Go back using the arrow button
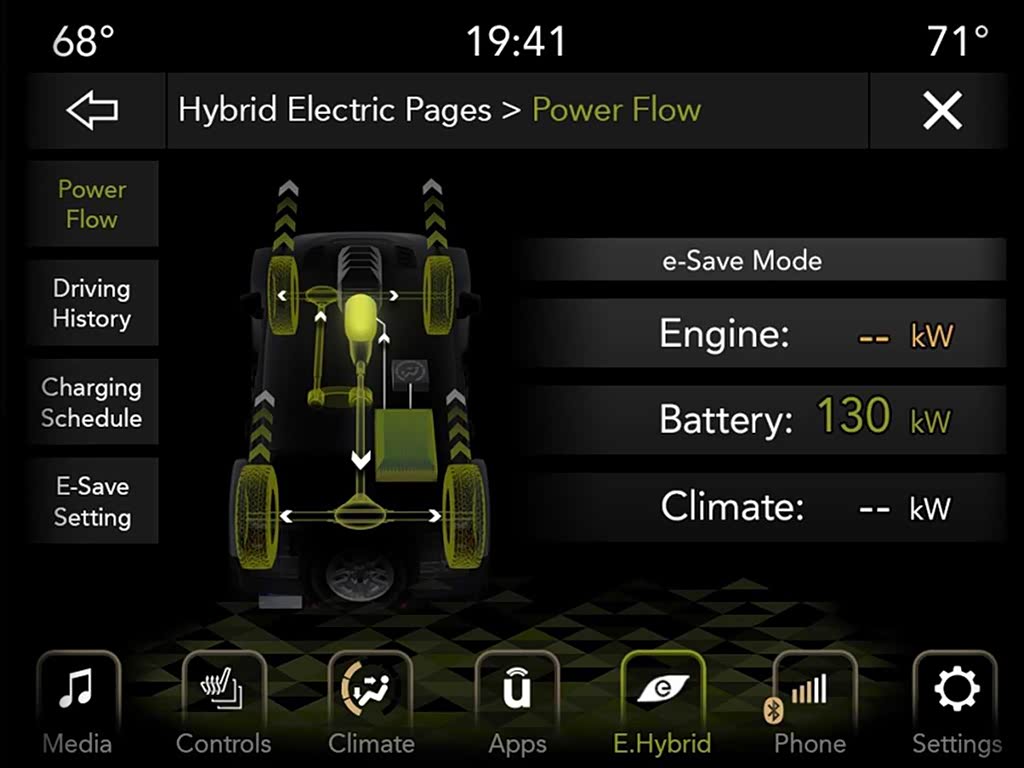 93,110
